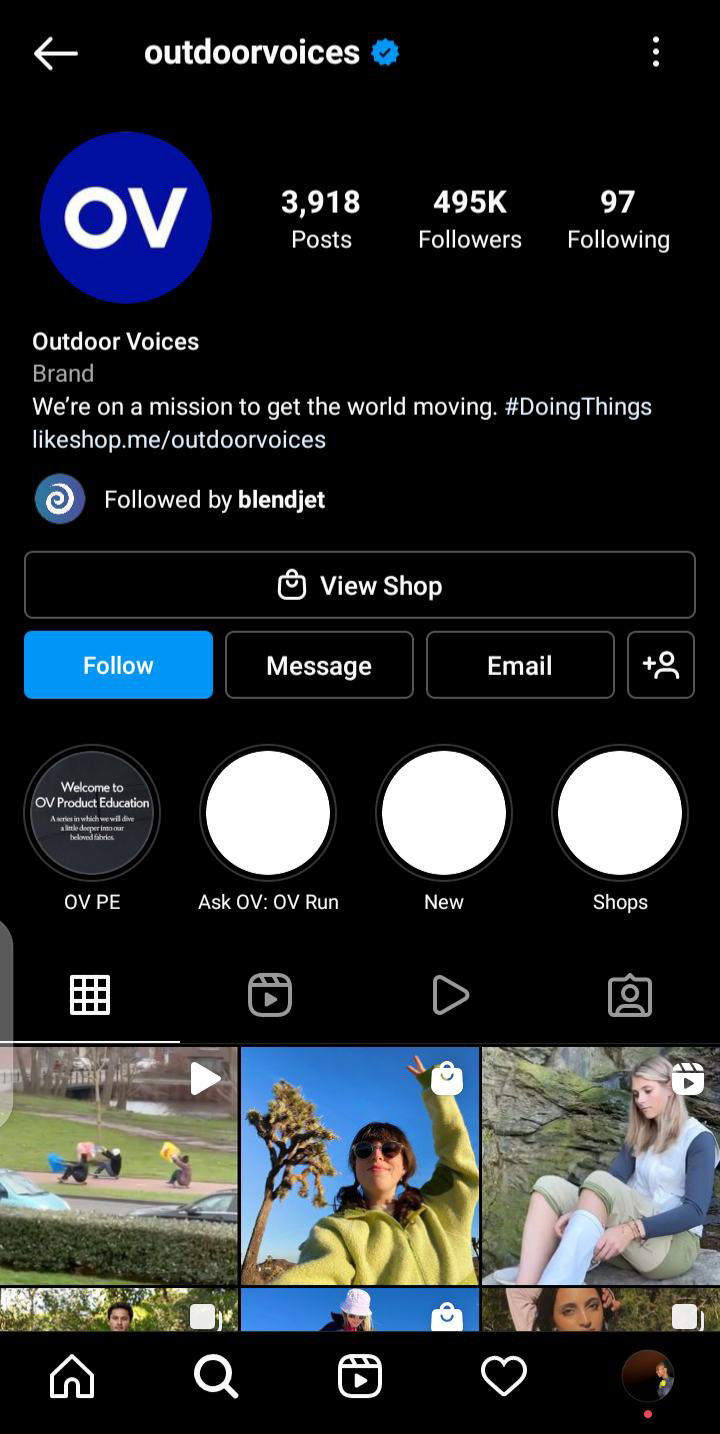
Task: Open the Shops story highlight
Action: [x=620, y=814]
